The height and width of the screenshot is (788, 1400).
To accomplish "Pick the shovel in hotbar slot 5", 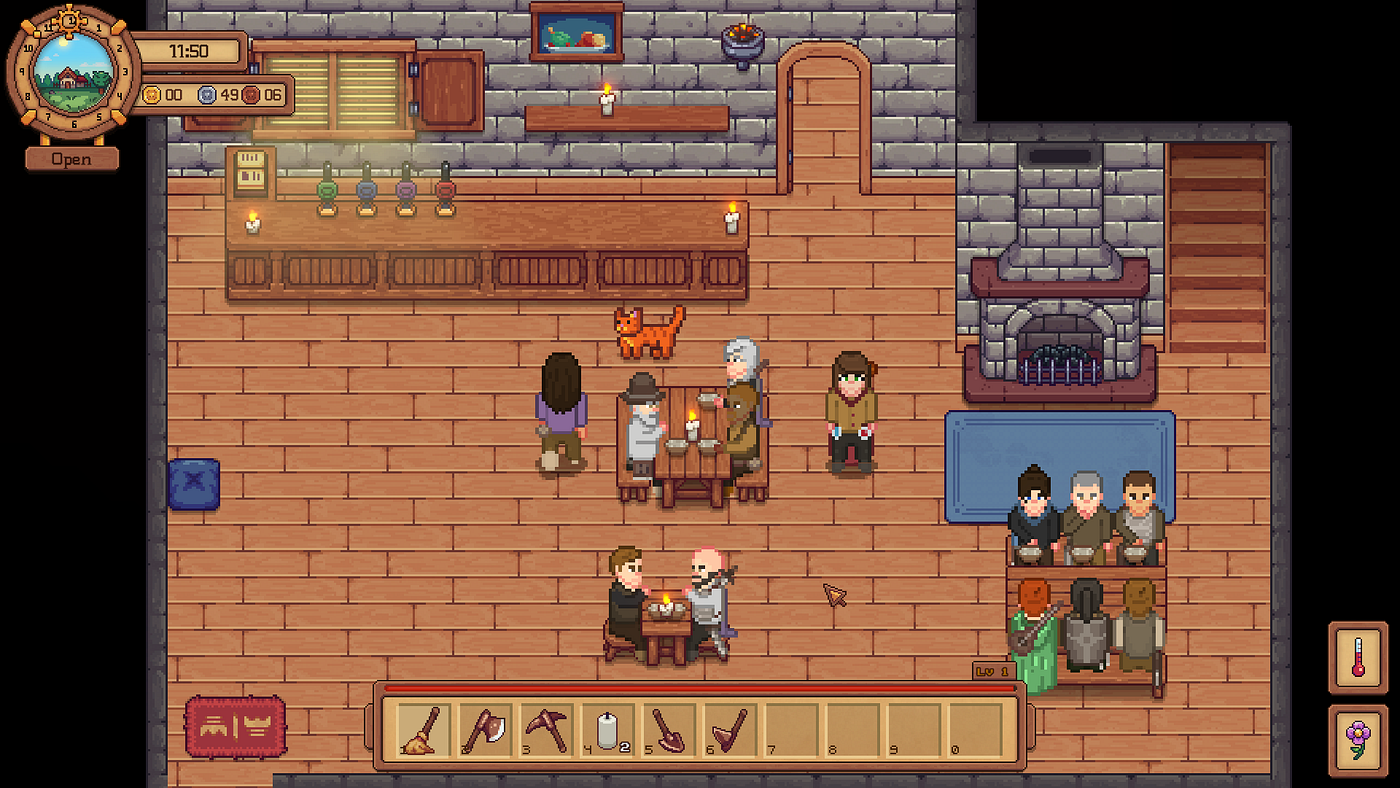I will 669,729.
